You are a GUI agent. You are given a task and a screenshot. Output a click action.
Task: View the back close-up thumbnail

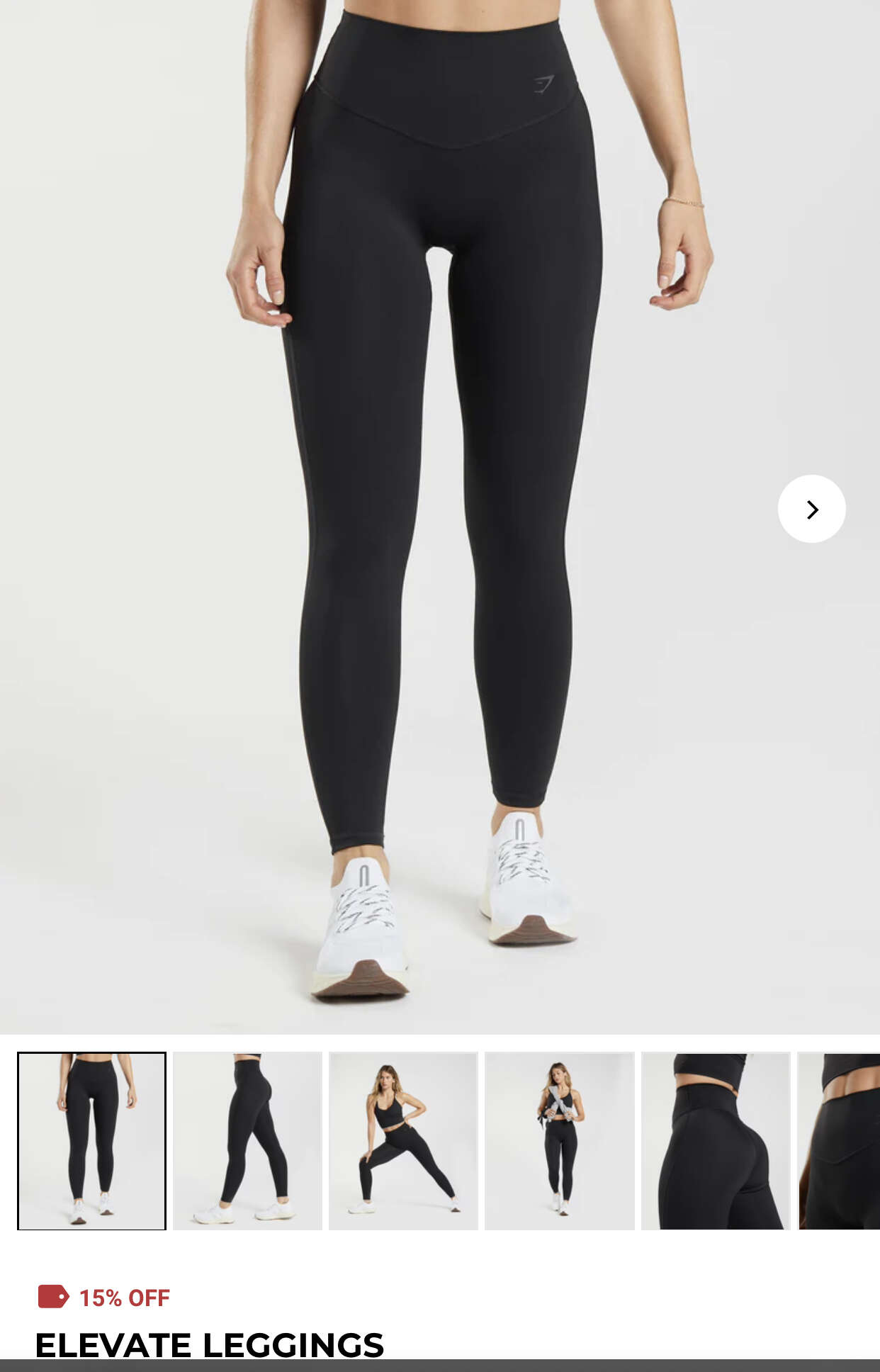point(715,1140)
